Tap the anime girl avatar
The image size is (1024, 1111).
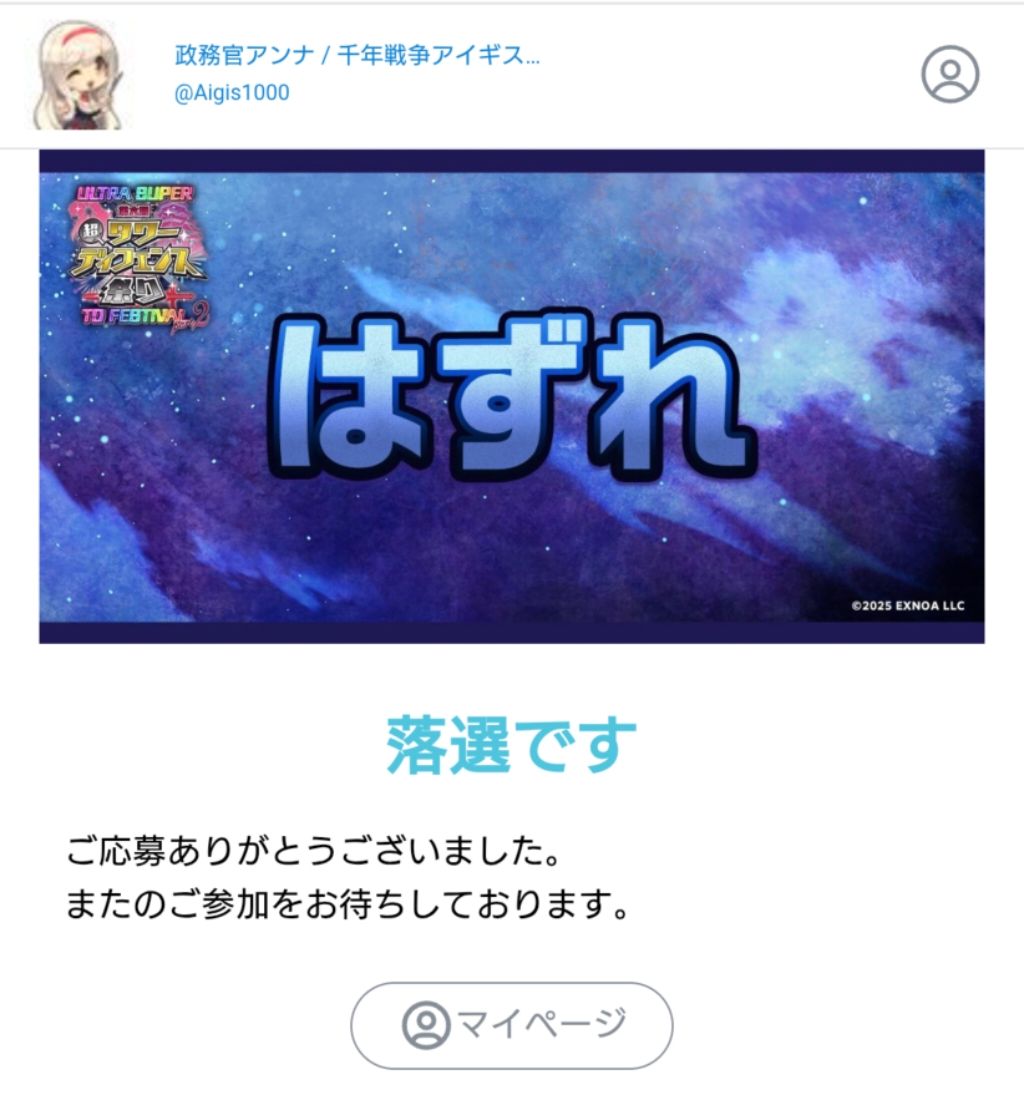tap(78, 76)
